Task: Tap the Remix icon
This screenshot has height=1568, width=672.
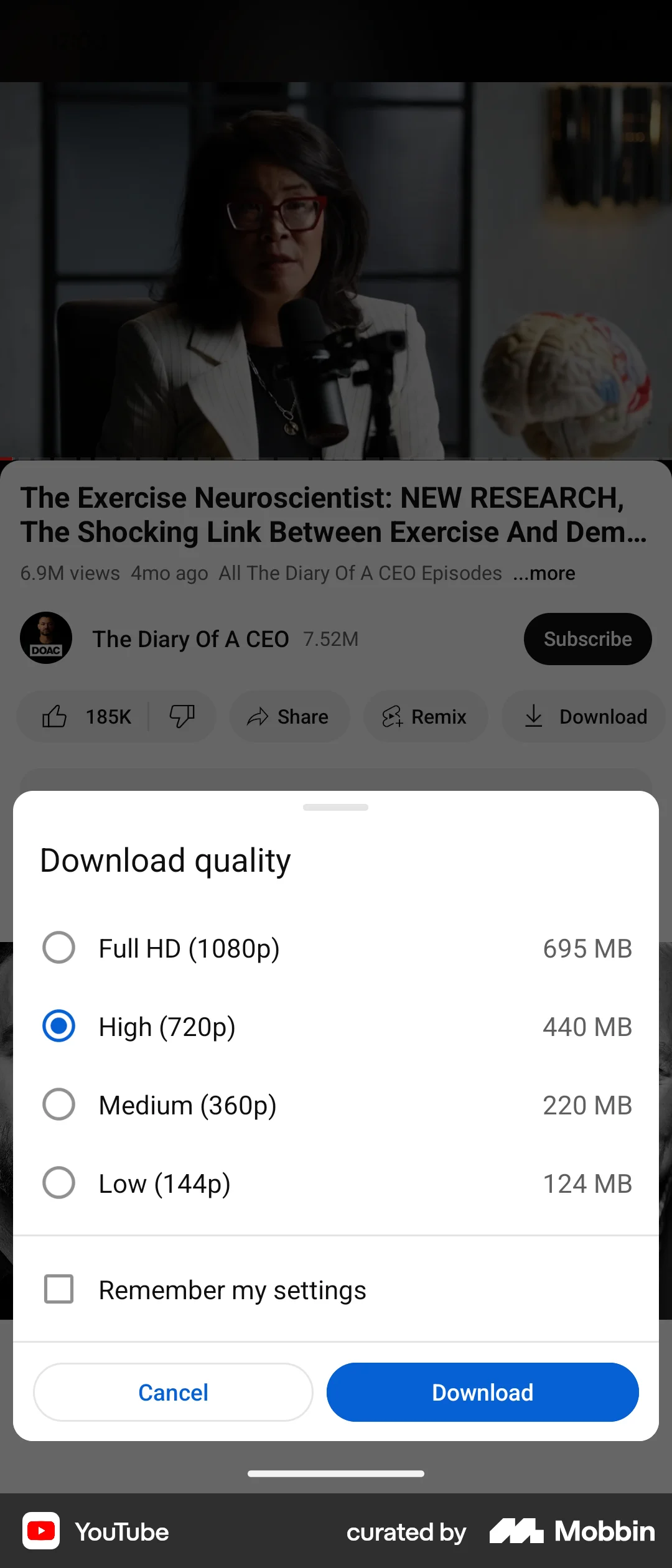Action: [x=393, y=716]
